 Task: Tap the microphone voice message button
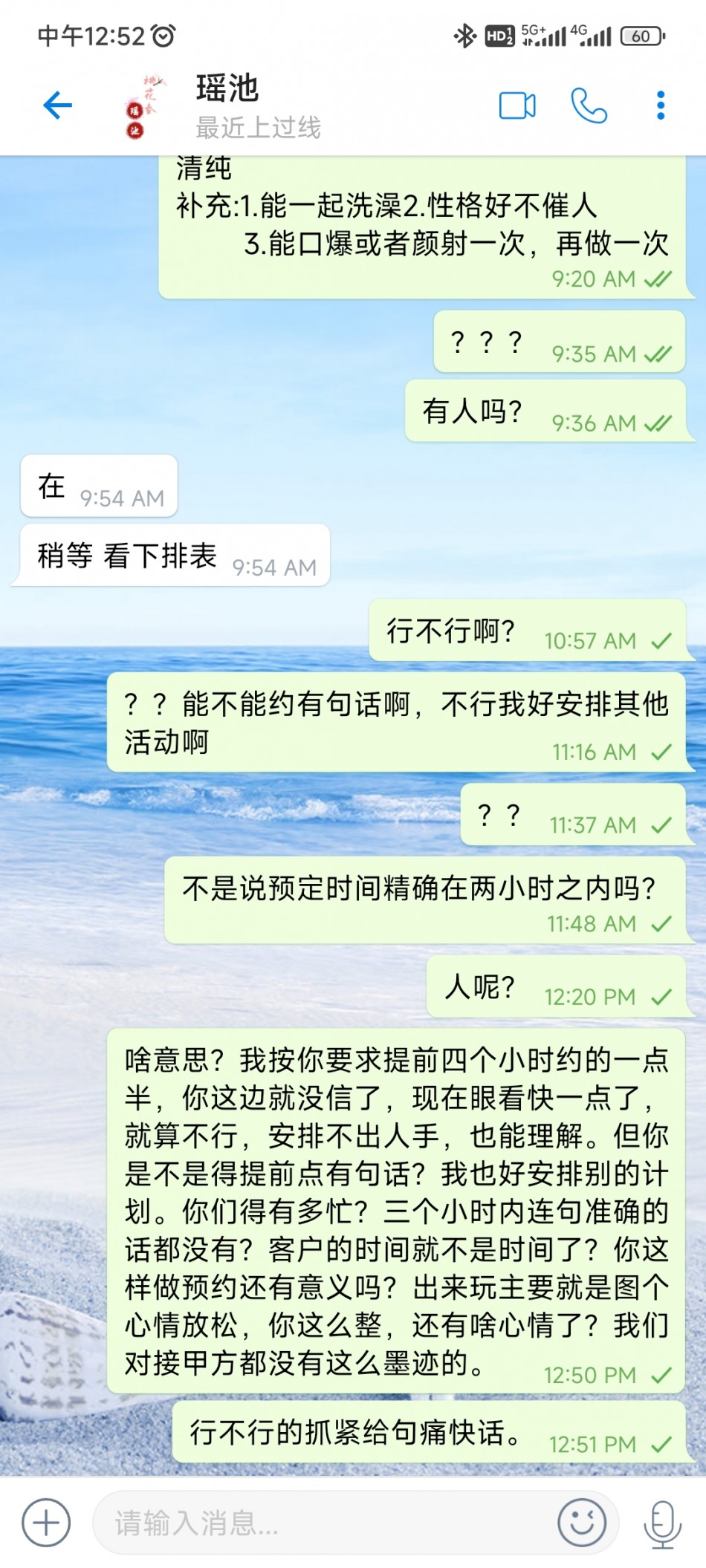(x=661, y=1523)
